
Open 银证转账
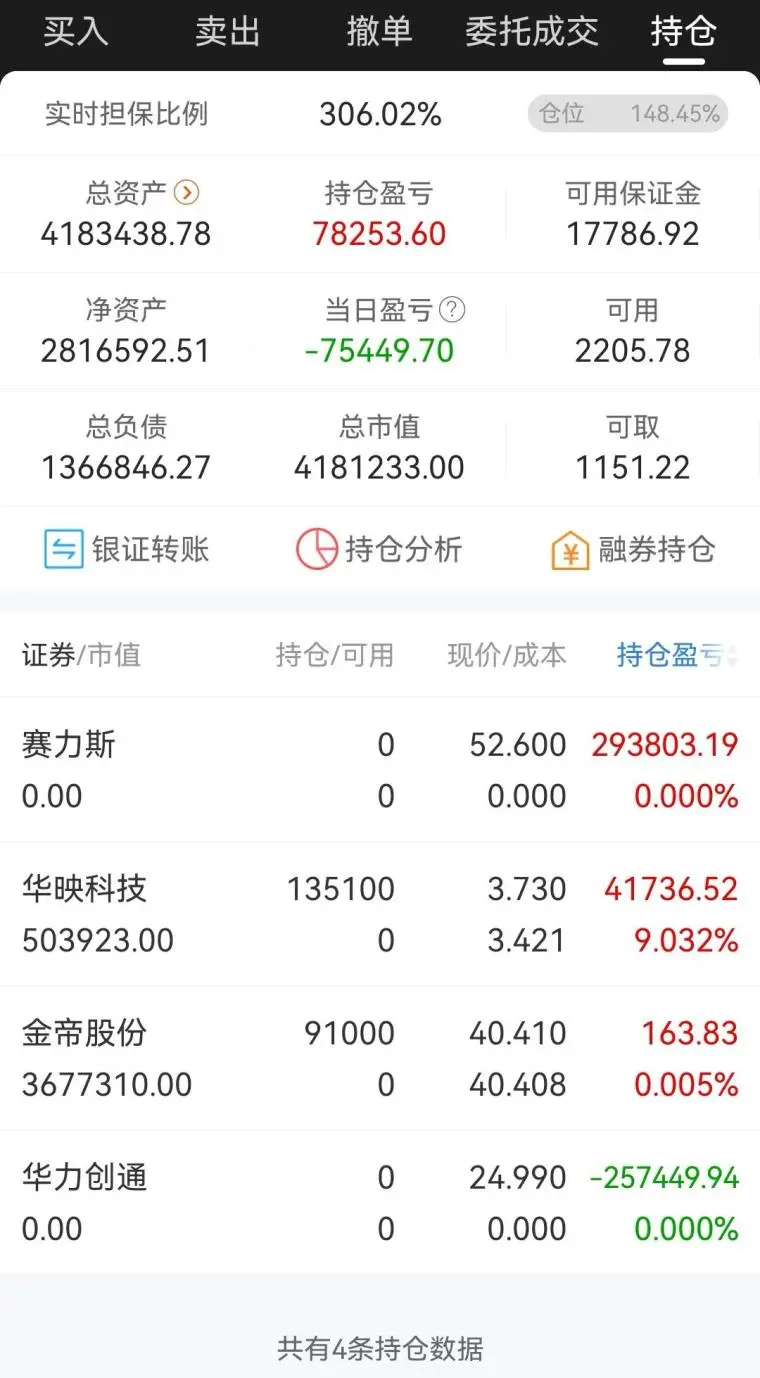(127, 549)
